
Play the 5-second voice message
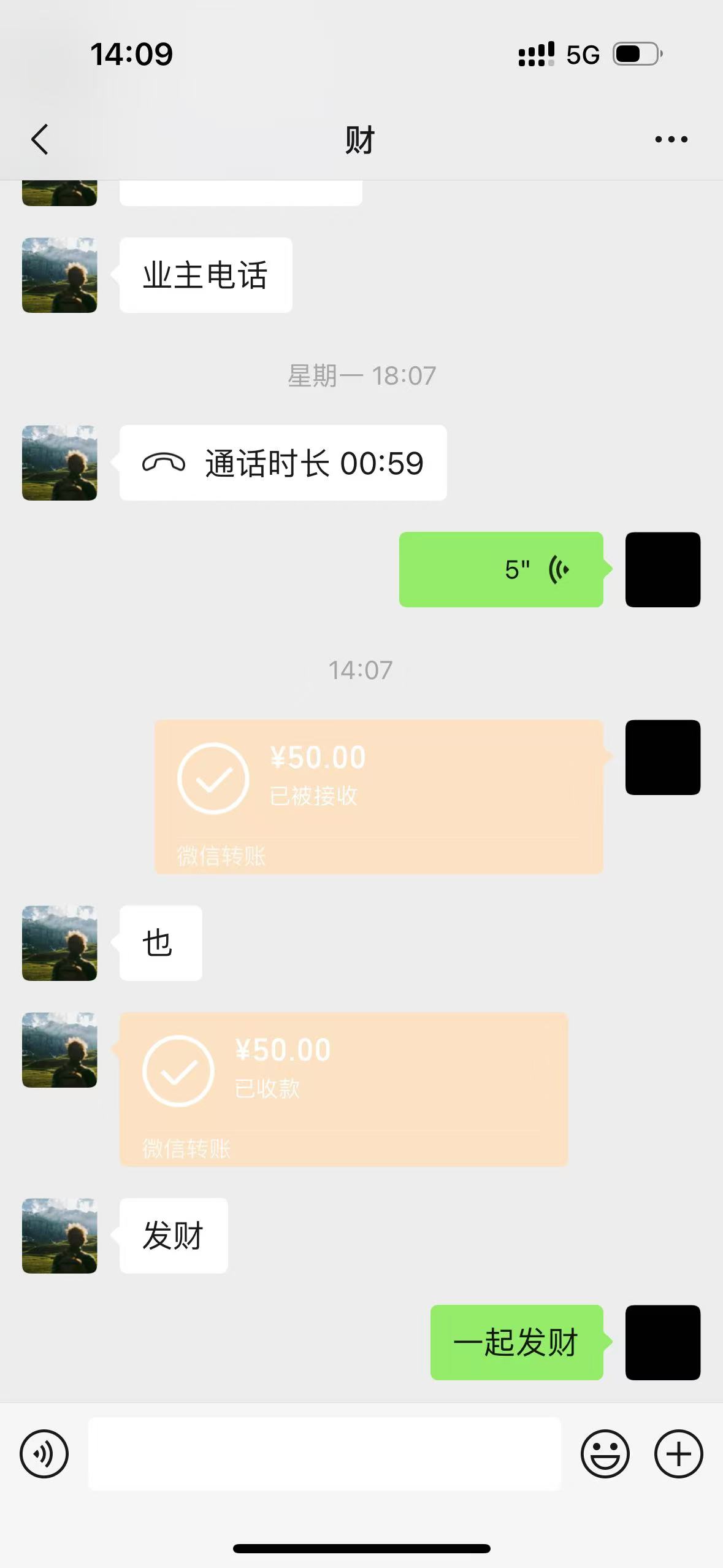pyautogui.click(x=501, y=569)
